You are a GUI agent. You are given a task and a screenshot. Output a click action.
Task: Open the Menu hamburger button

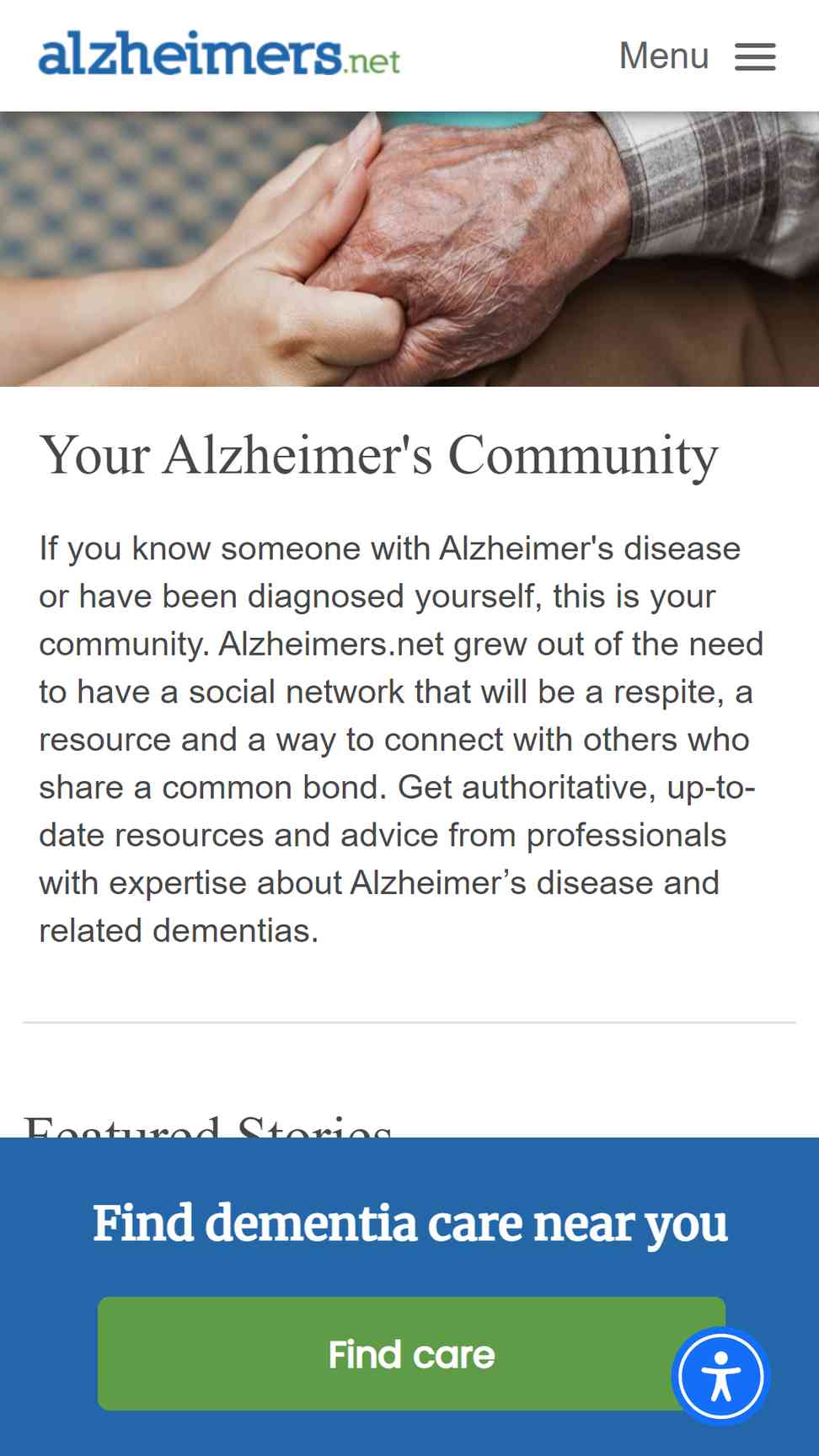tap(698, 56)
